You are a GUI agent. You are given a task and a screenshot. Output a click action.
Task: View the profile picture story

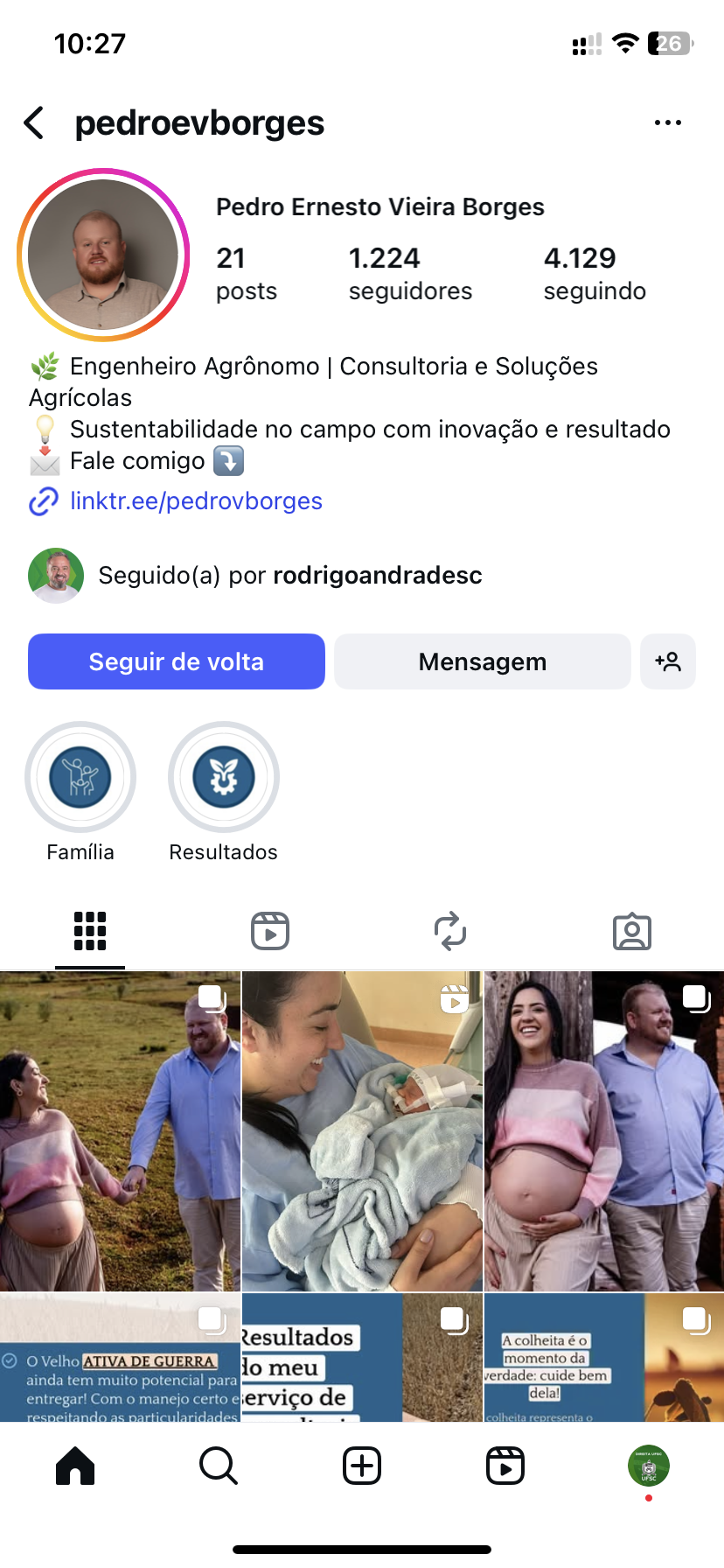[x=103, y=255]
